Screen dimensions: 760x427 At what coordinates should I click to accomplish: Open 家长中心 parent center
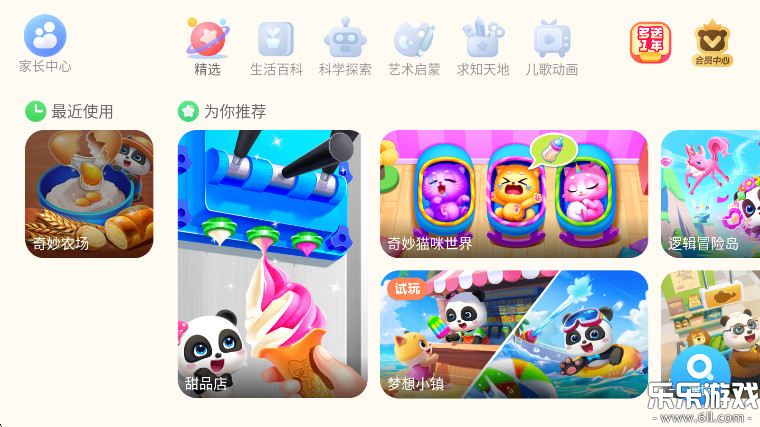pos(45,44)
